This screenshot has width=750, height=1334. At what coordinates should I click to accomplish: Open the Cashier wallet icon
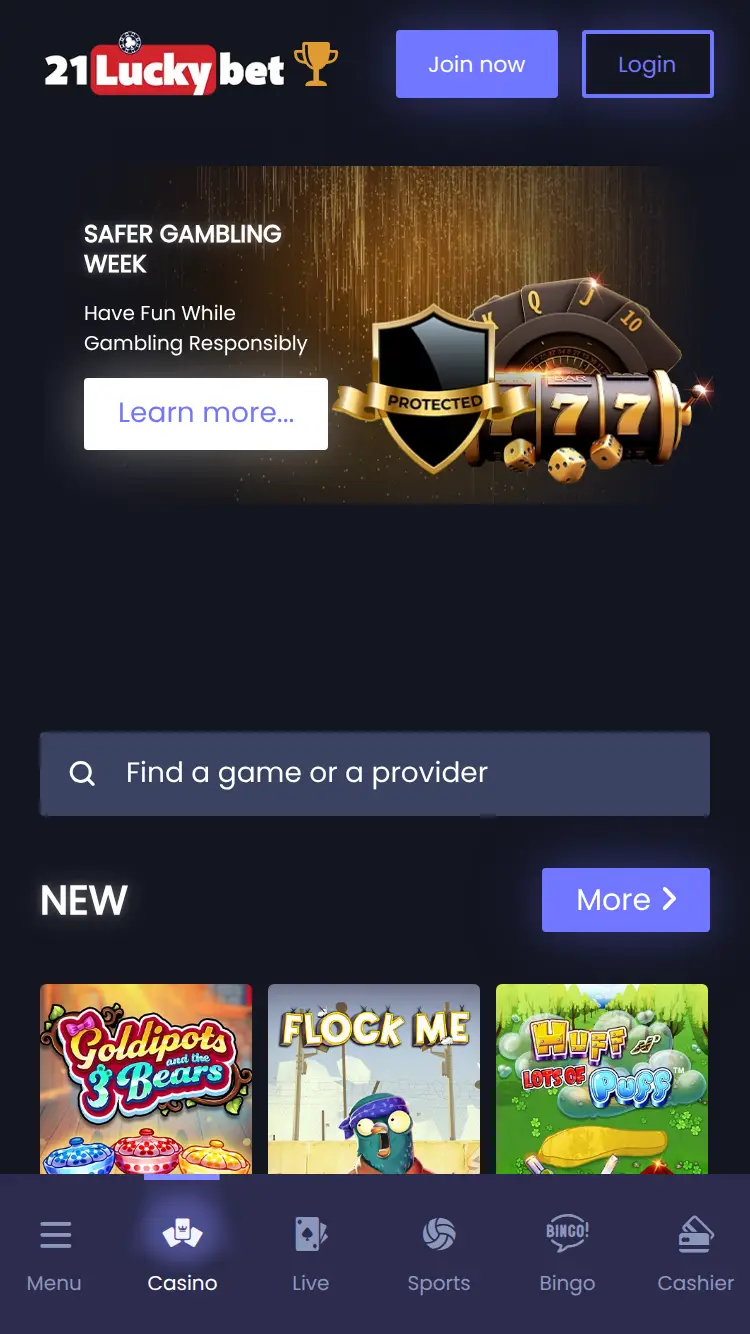pos(695,1234)
